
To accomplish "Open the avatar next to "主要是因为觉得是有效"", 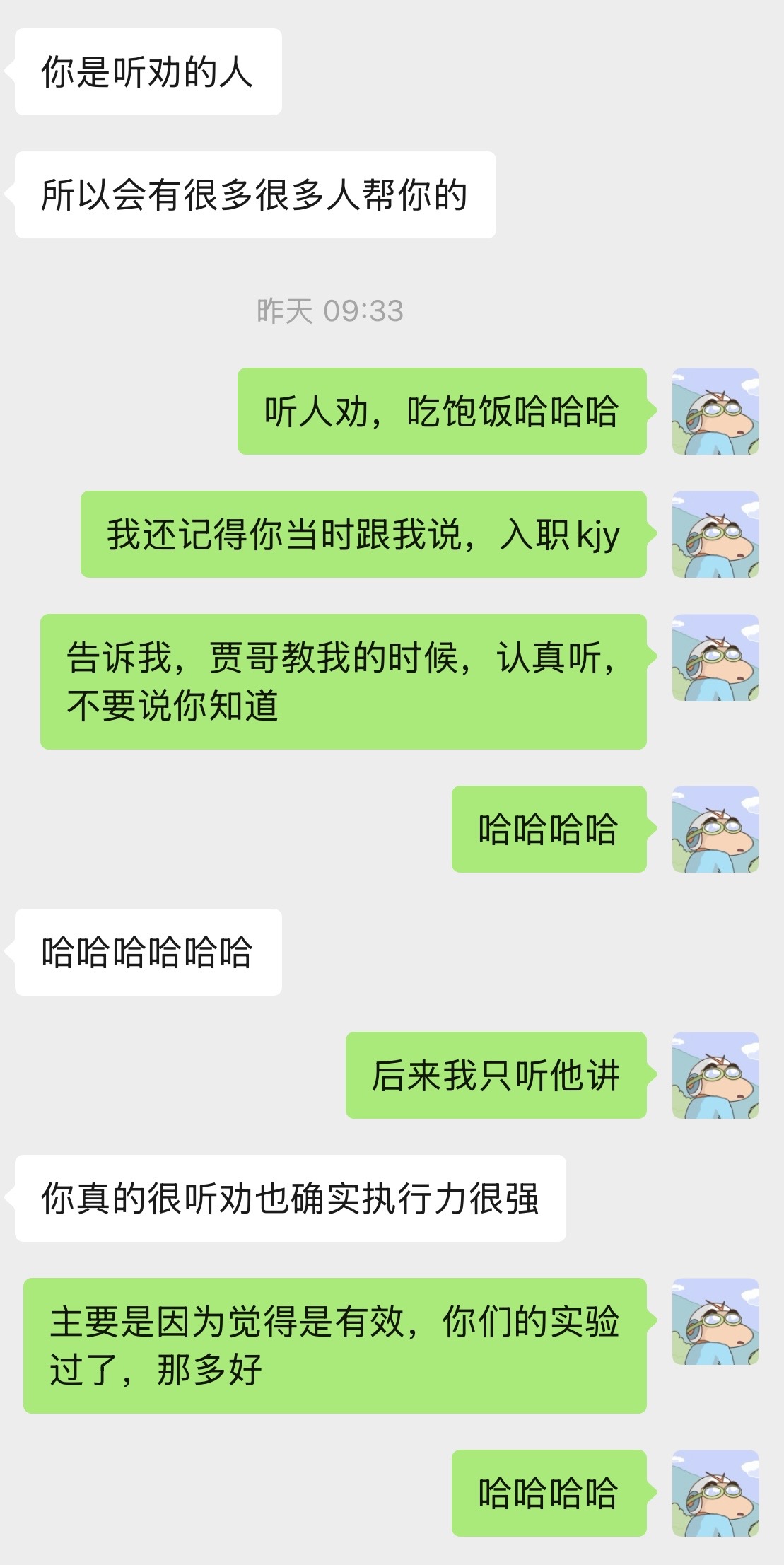I will (715, 1321).
